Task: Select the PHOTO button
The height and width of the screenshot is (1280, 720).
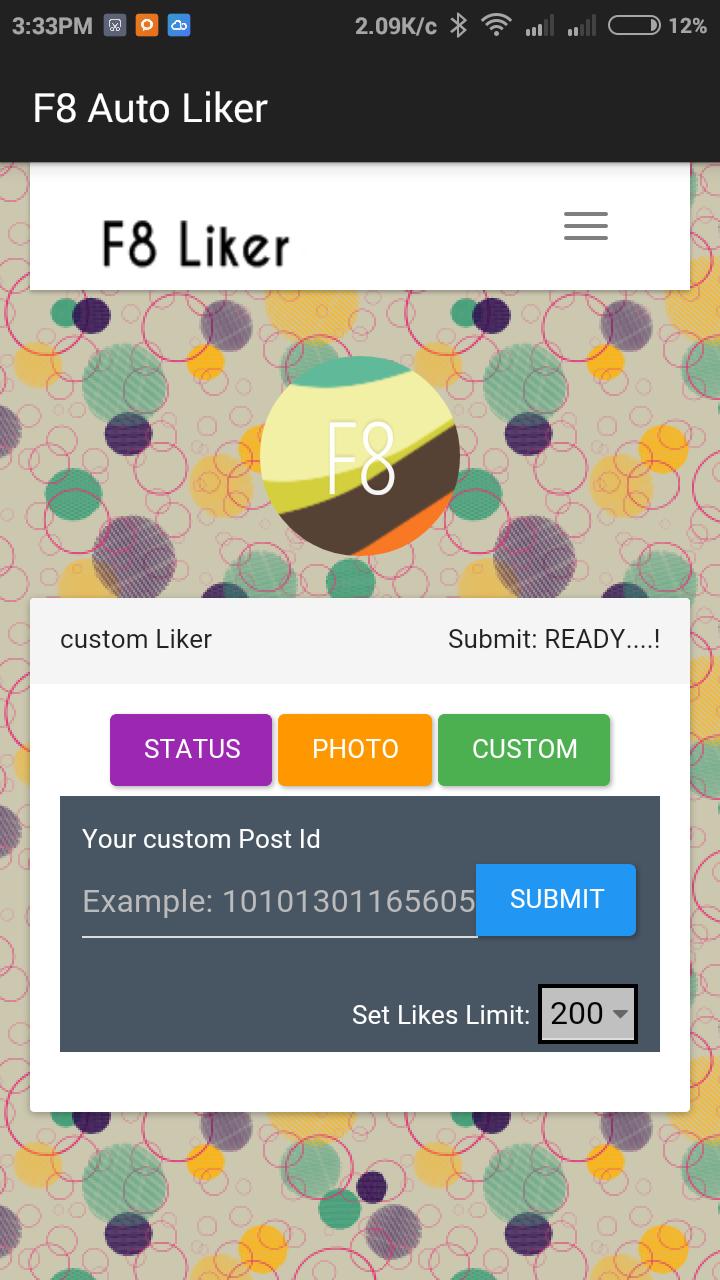Action: point(355,749)
